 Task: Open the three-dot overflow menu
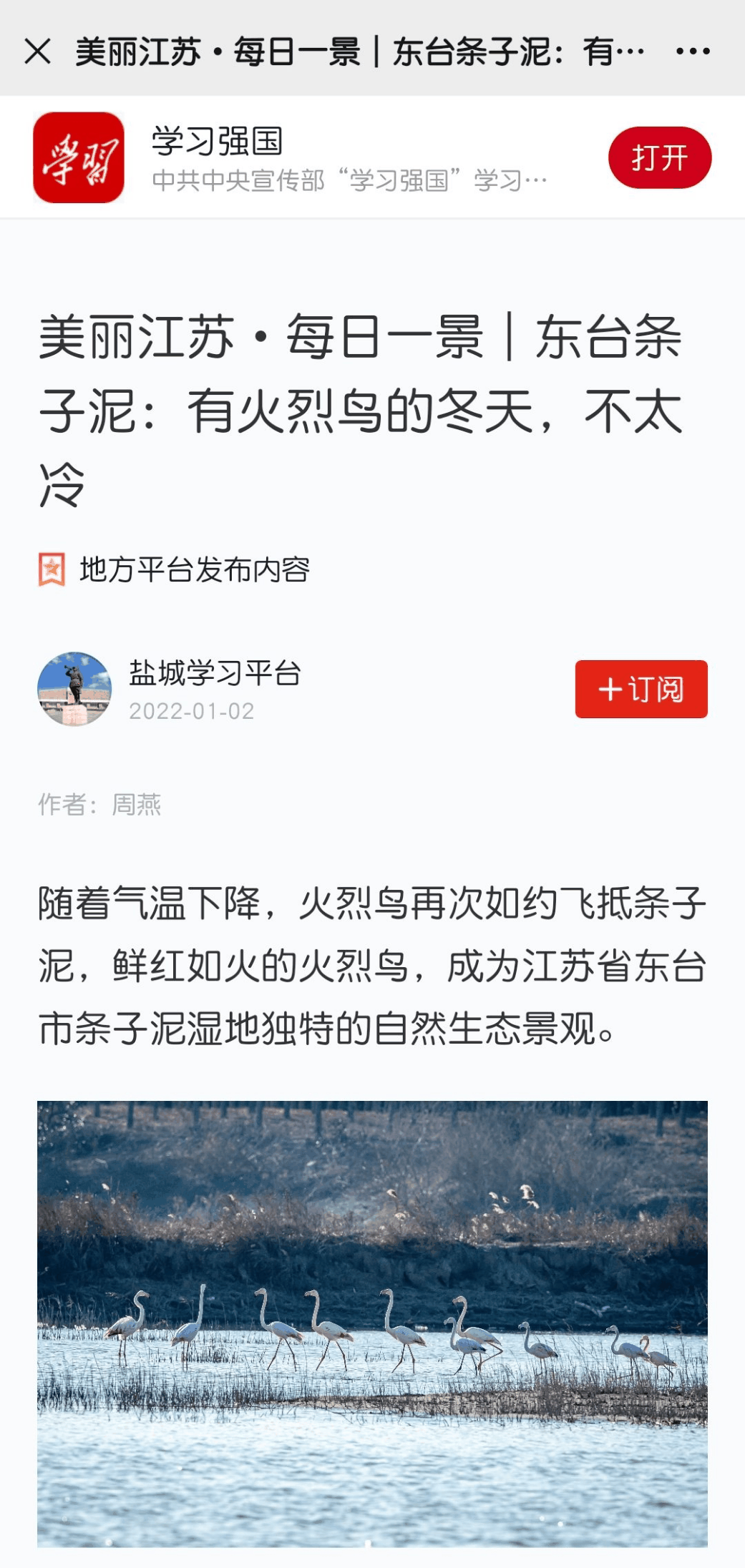click(692, 52)
